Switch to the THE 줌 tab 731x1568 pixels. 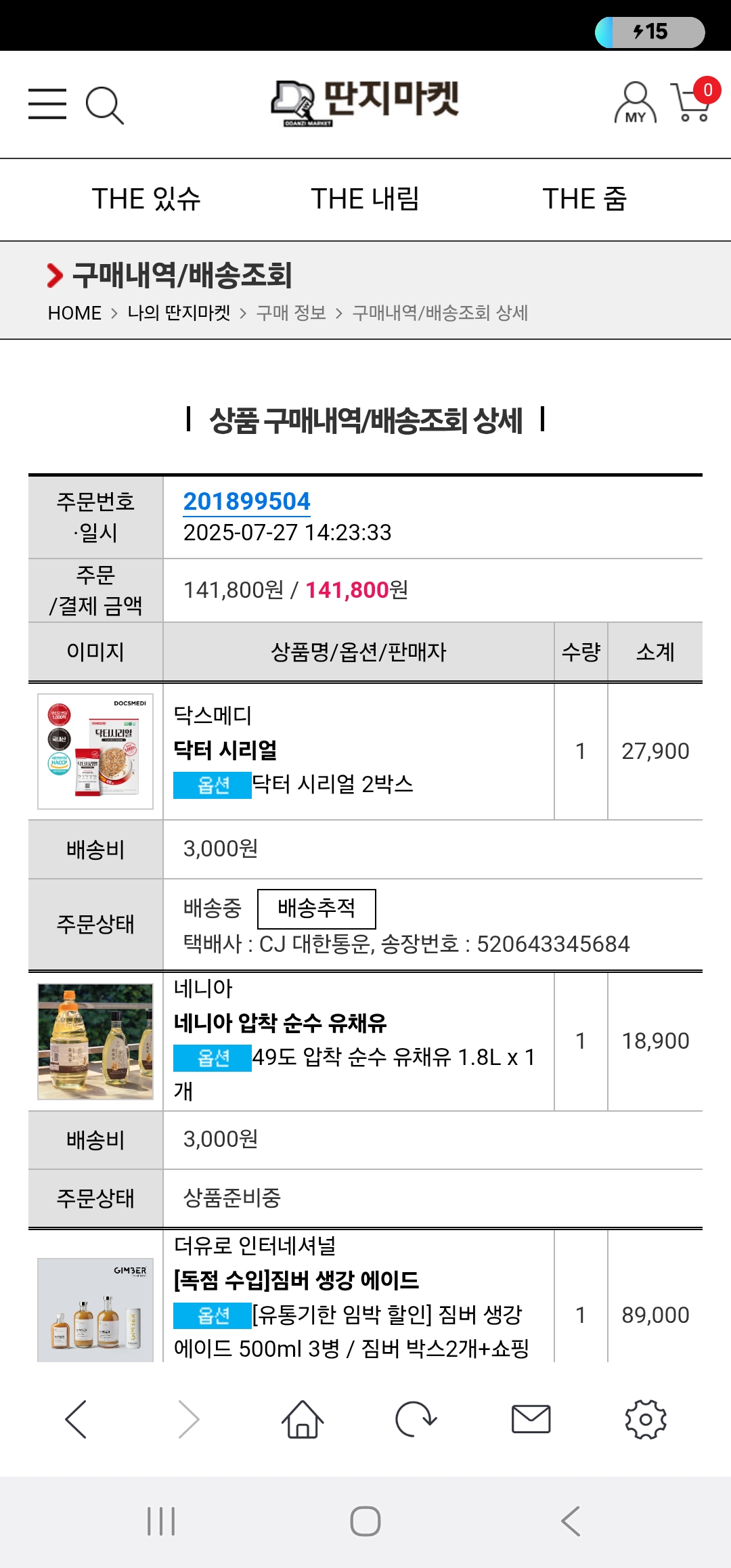(584, 199)
